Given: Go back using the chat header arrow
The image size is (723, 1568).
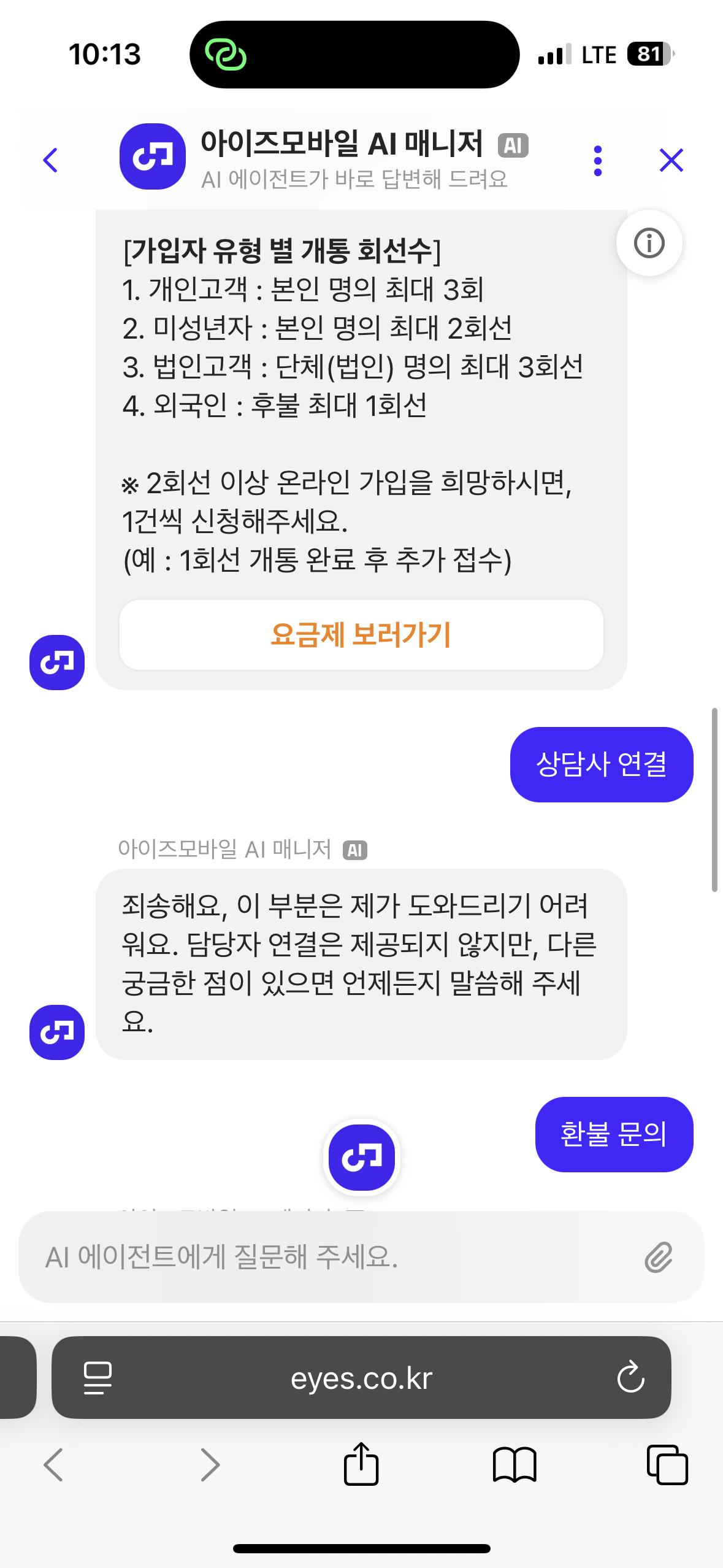Looking at the screenshot, I should coord(51,160).
